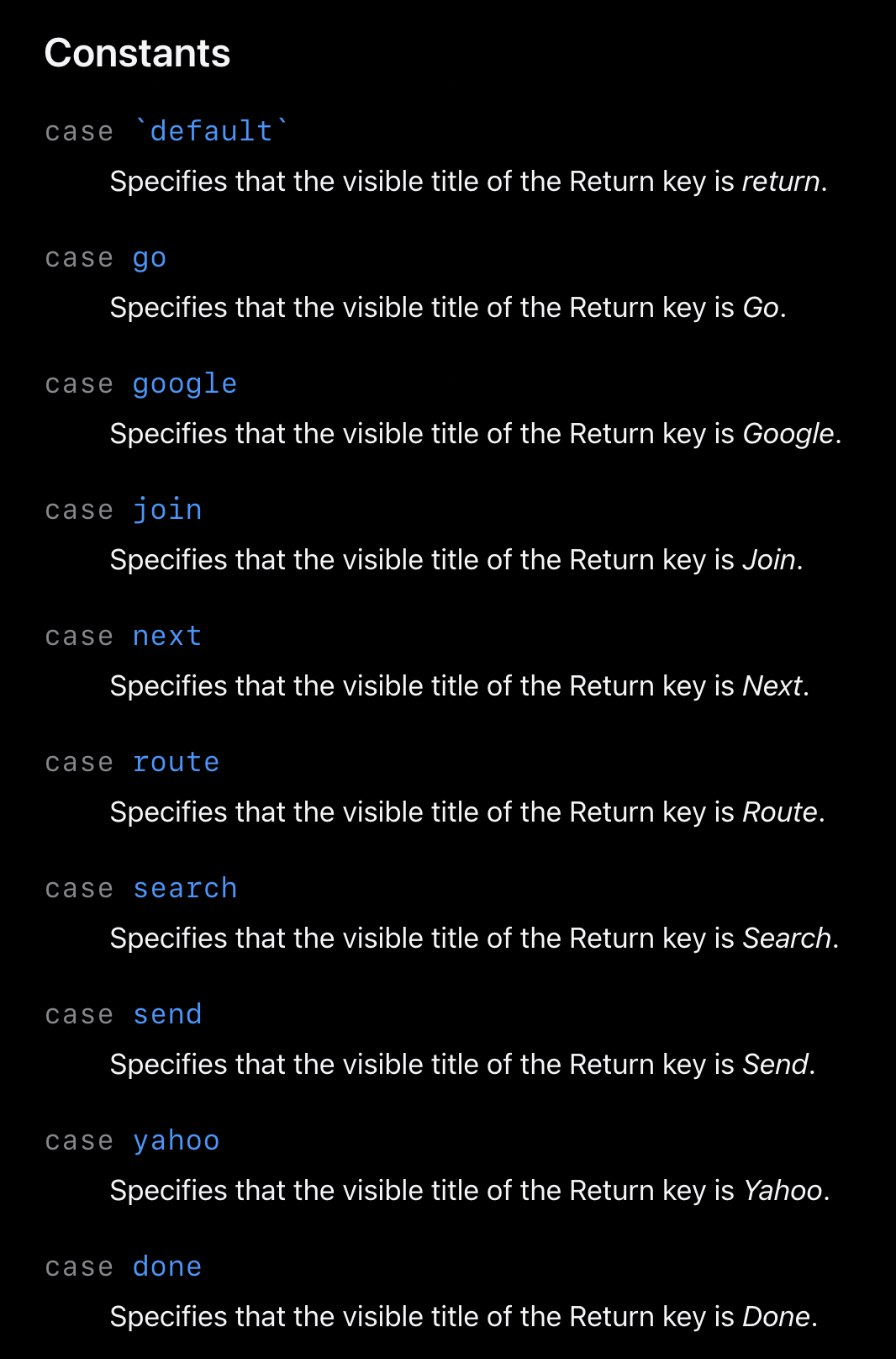Open the send constant link
This screenshot has height=1359, width=896.
[x=167, y=1014]
